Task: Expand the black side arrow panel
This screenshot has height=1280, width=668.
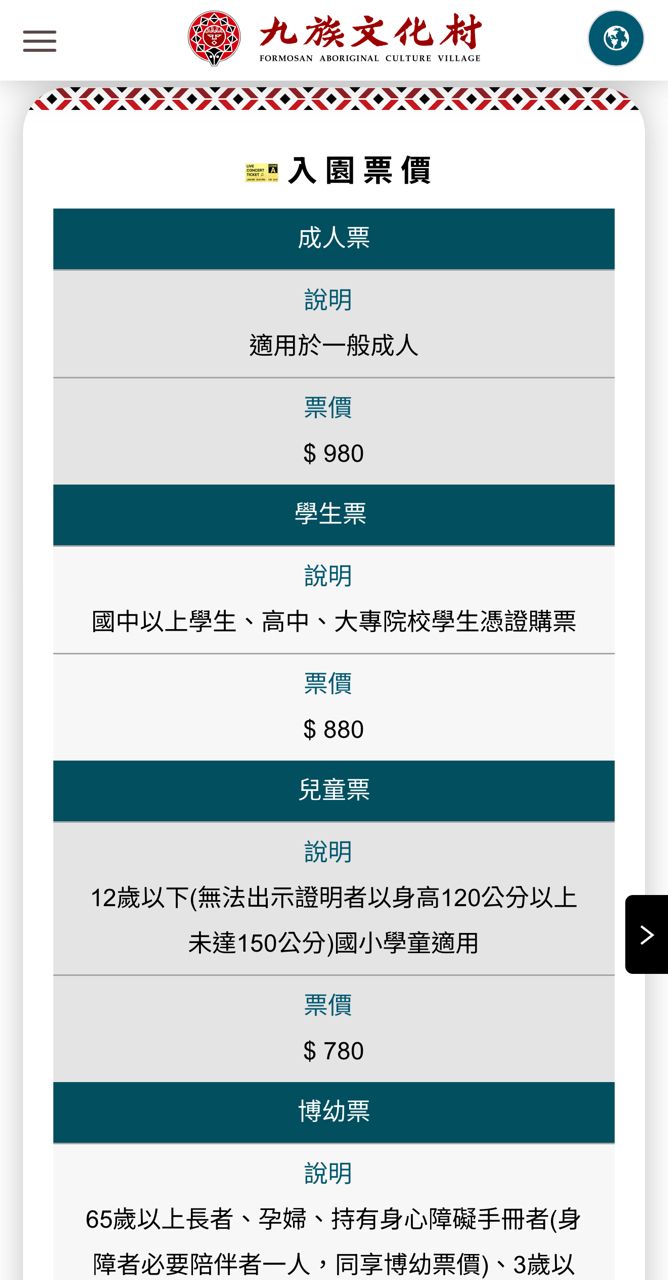Action: coord(647,934)
